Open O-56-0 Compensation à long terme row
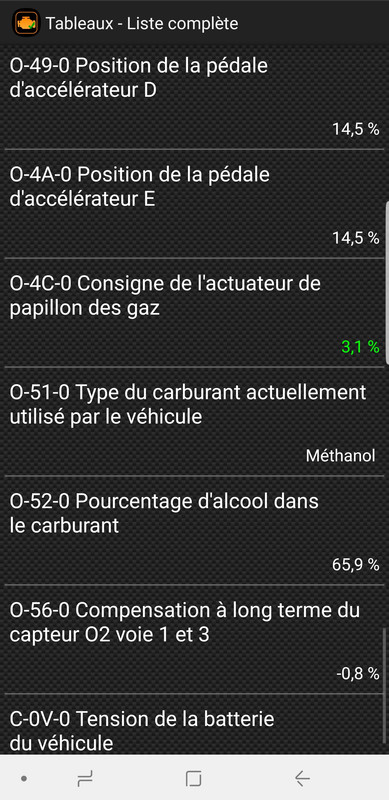The height and width of the screenshot is (800, 389). pyautogui.click(x=194, y=639)
